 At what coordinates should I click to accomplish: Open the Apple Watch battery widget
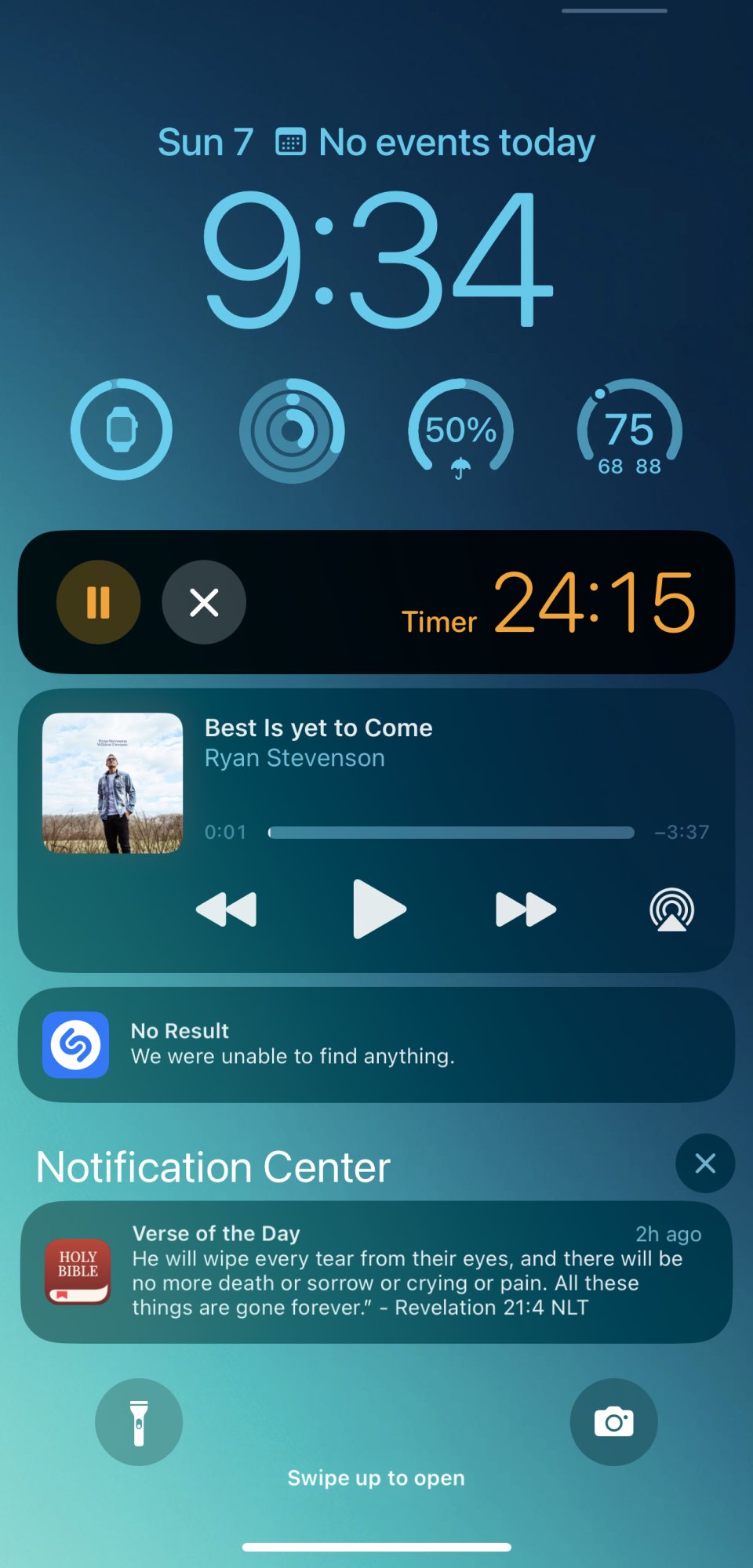tap(122, 430)
